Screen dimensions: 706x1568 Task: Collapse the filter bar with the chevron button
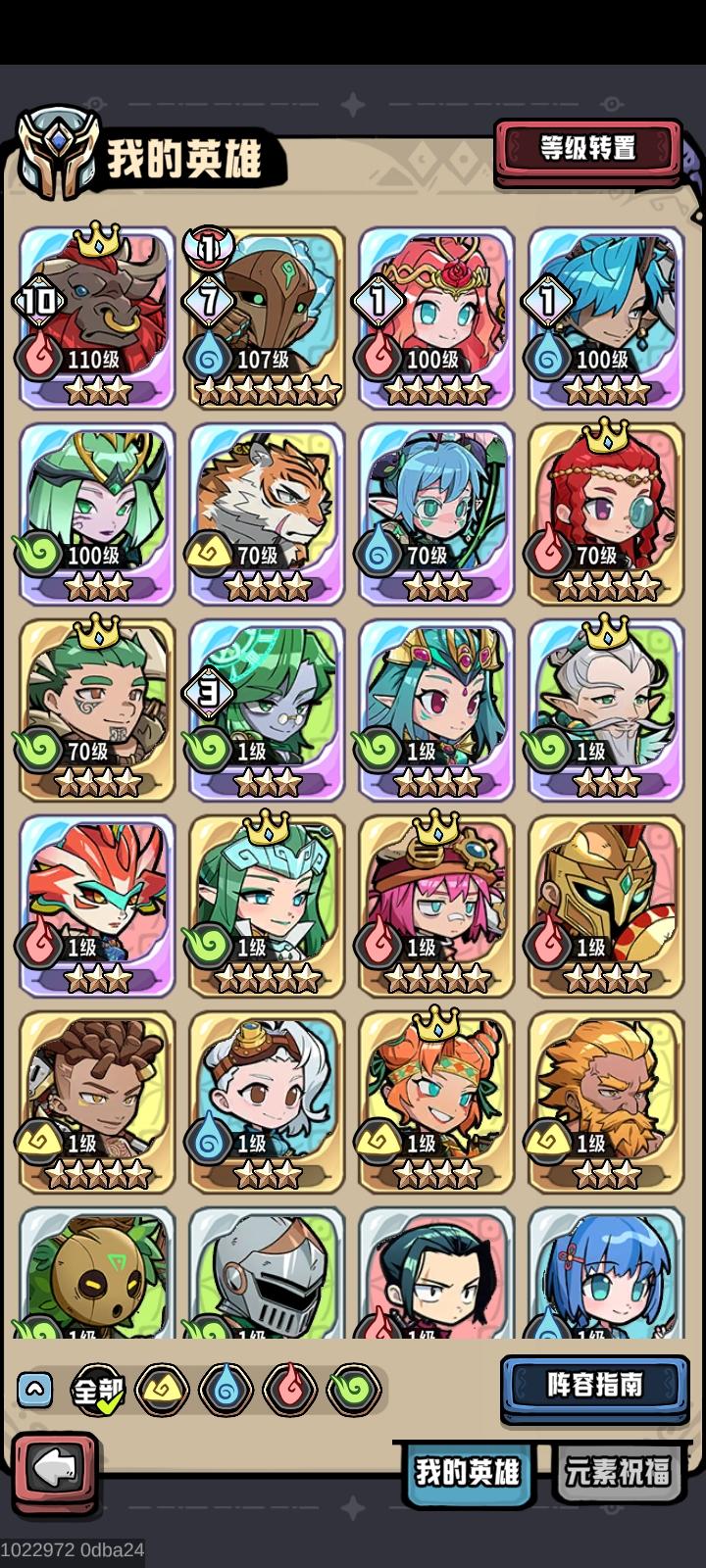click(34, 1389)
